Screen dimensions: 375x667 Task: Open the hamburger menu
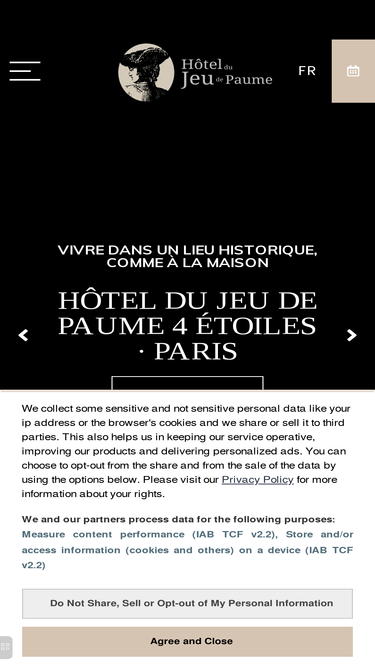[25, 71]
